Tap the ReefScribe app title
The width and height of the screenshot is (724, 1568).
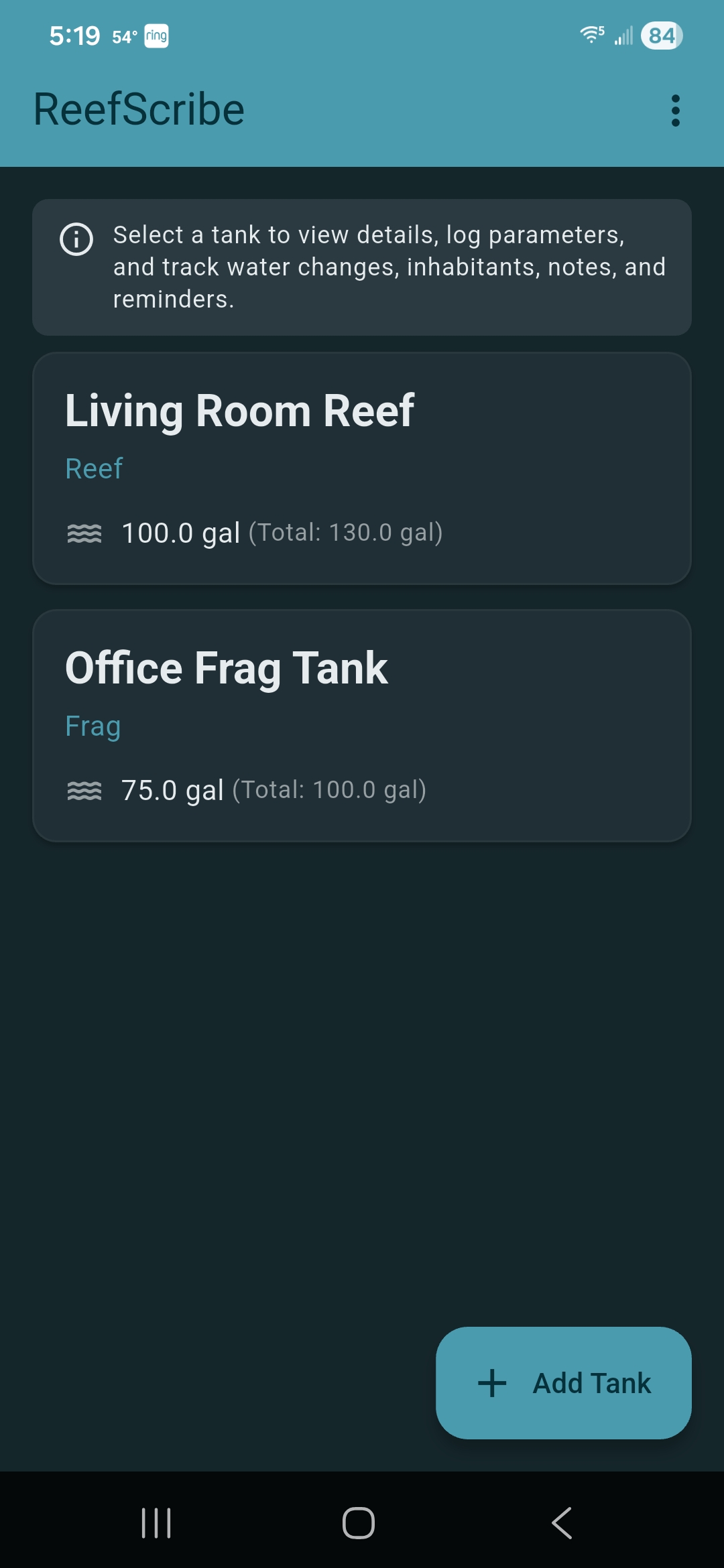click(139, 109)
